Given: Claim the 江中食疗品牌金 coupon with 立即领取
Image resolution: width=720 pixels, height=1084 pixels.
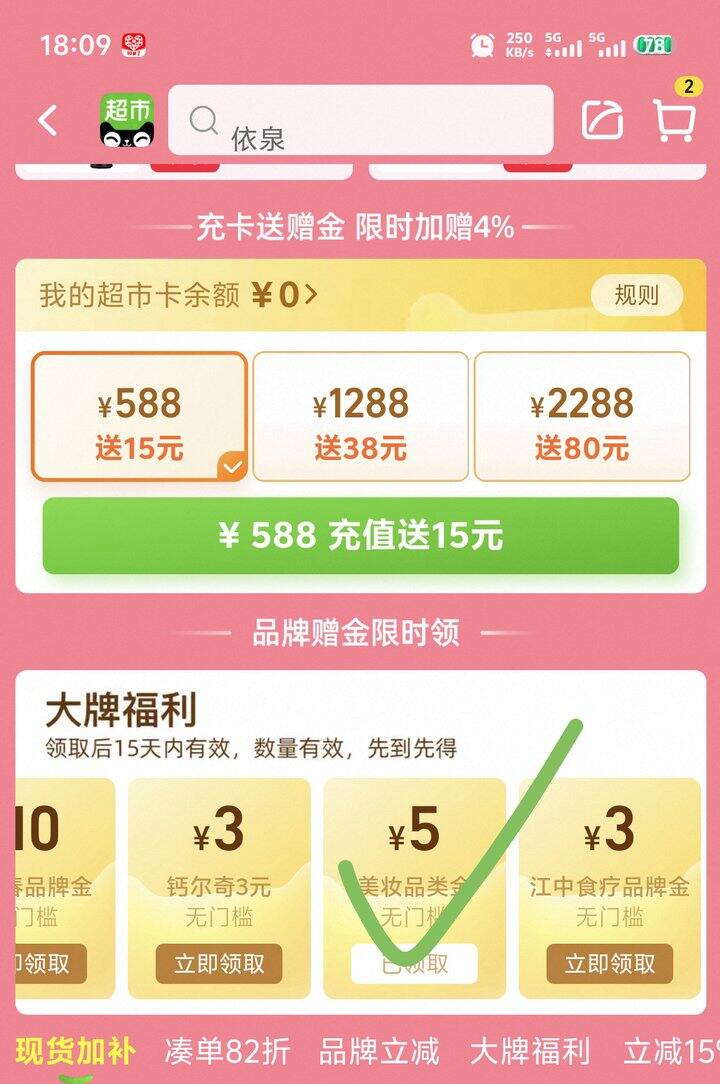Looking at the screenshot, I should (609, 964).
